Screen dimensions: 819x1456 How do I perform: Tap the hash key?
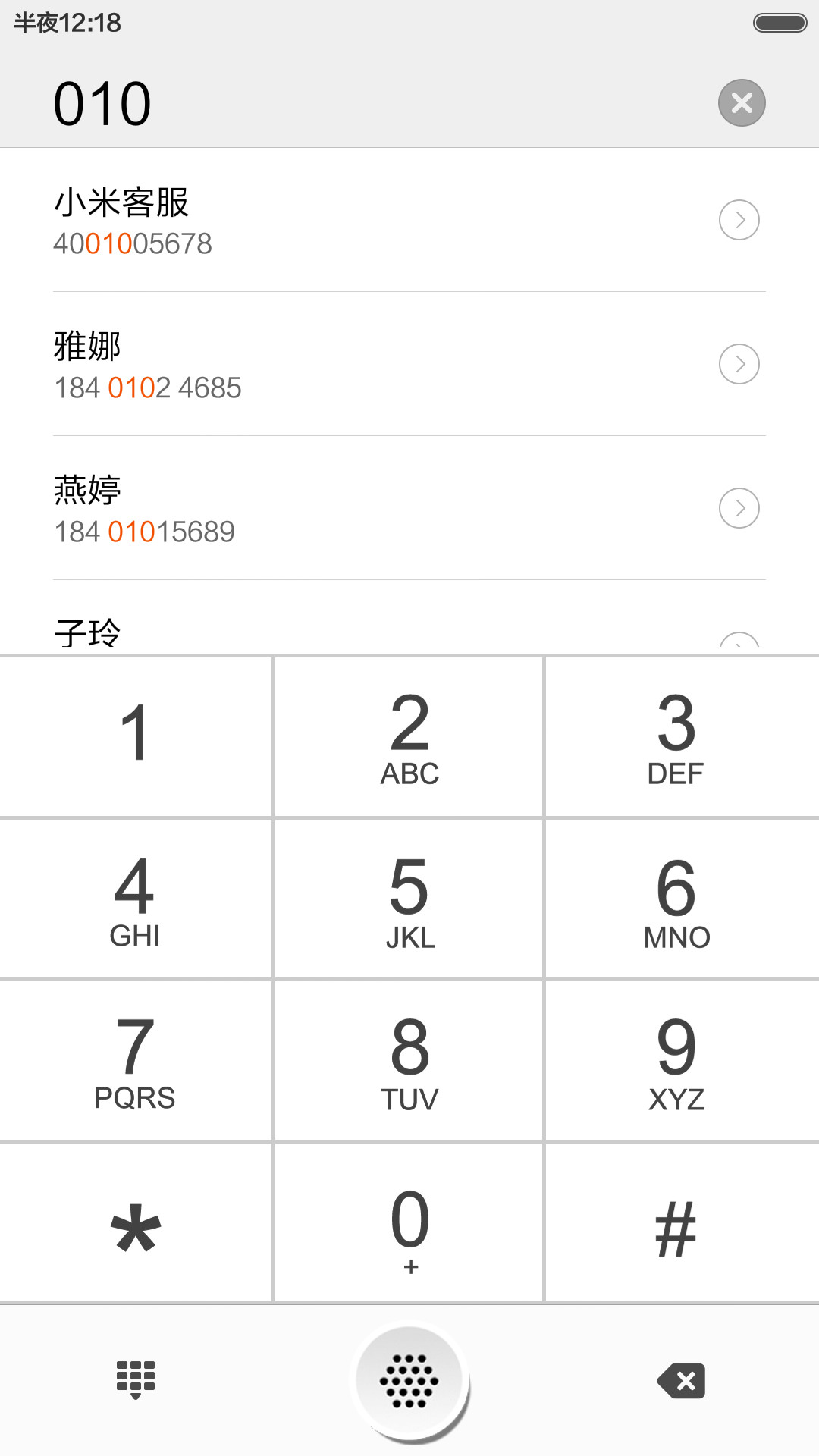click(x=682, y=1222)
